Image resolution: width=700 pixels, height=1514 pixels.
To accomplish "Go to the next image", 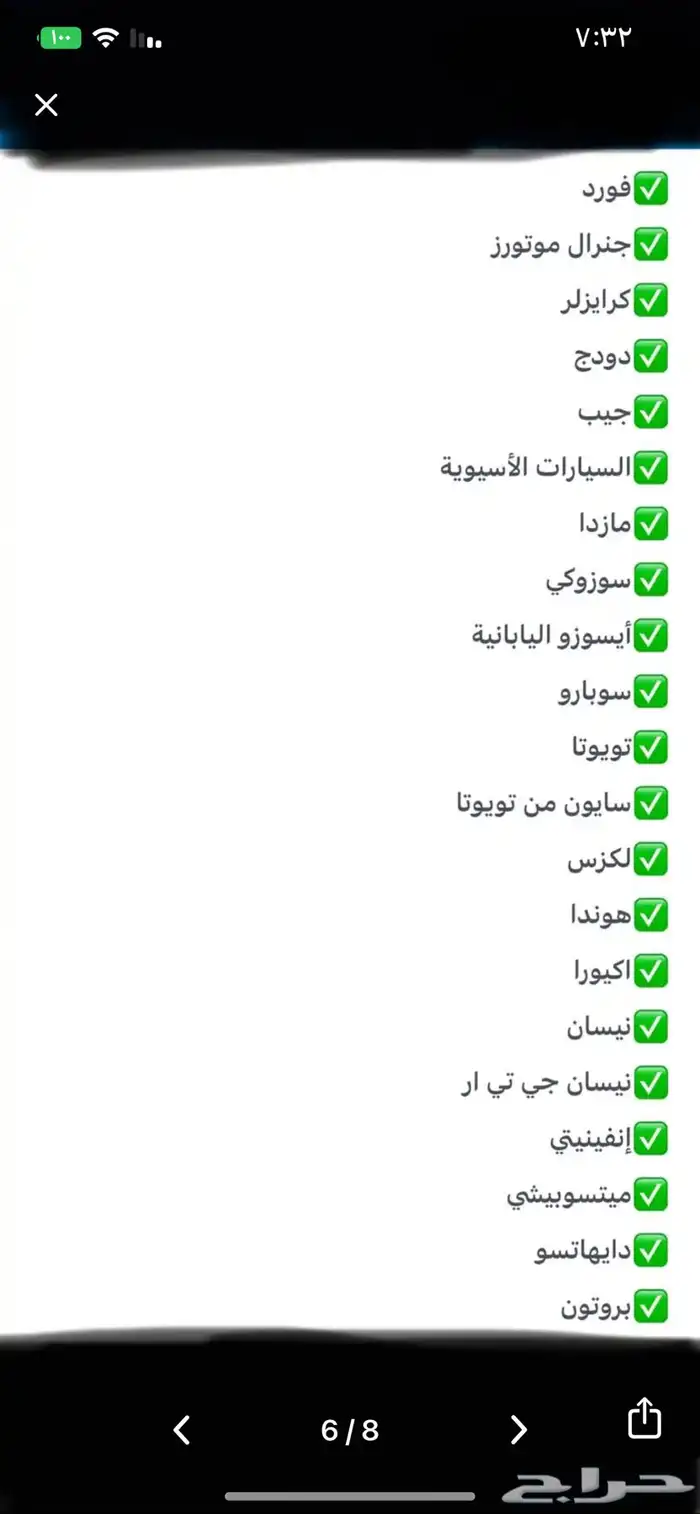I will pyautogui.click(x=518, y=1430).
